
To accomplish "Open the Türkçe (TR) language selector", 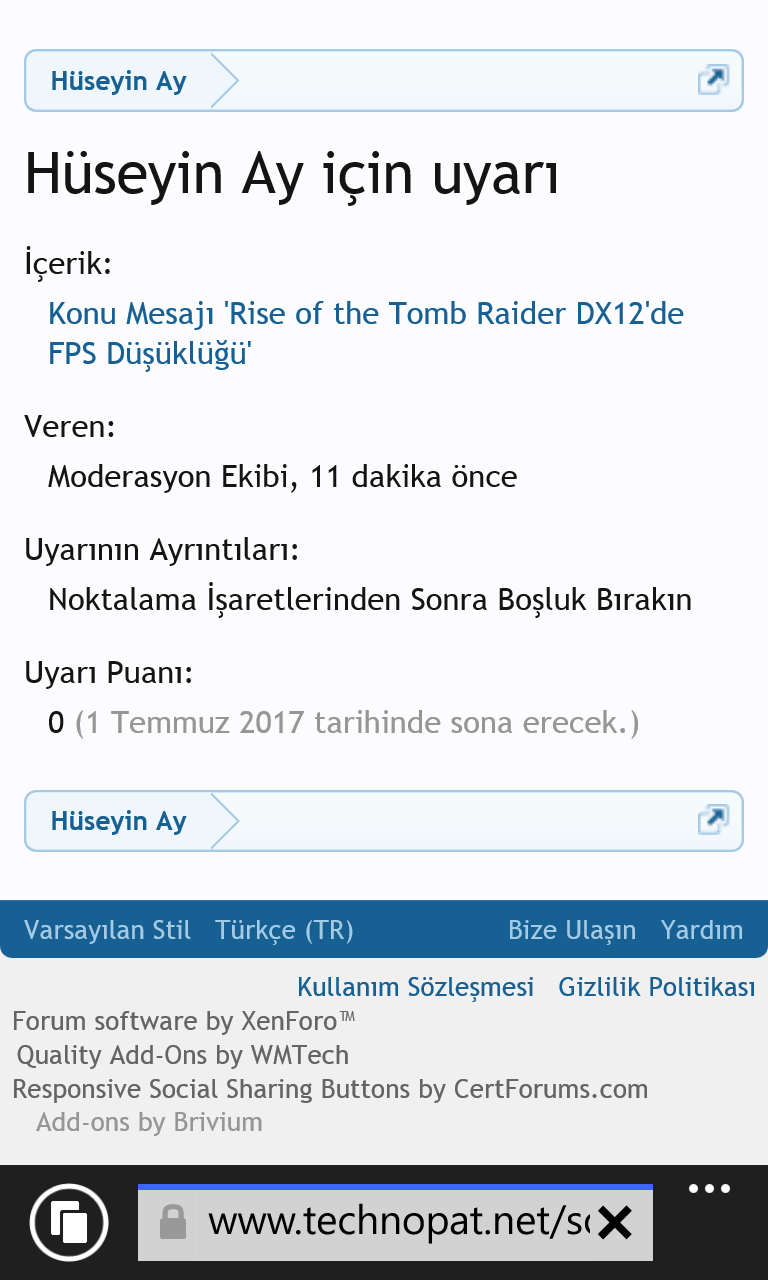I will 284,930.
